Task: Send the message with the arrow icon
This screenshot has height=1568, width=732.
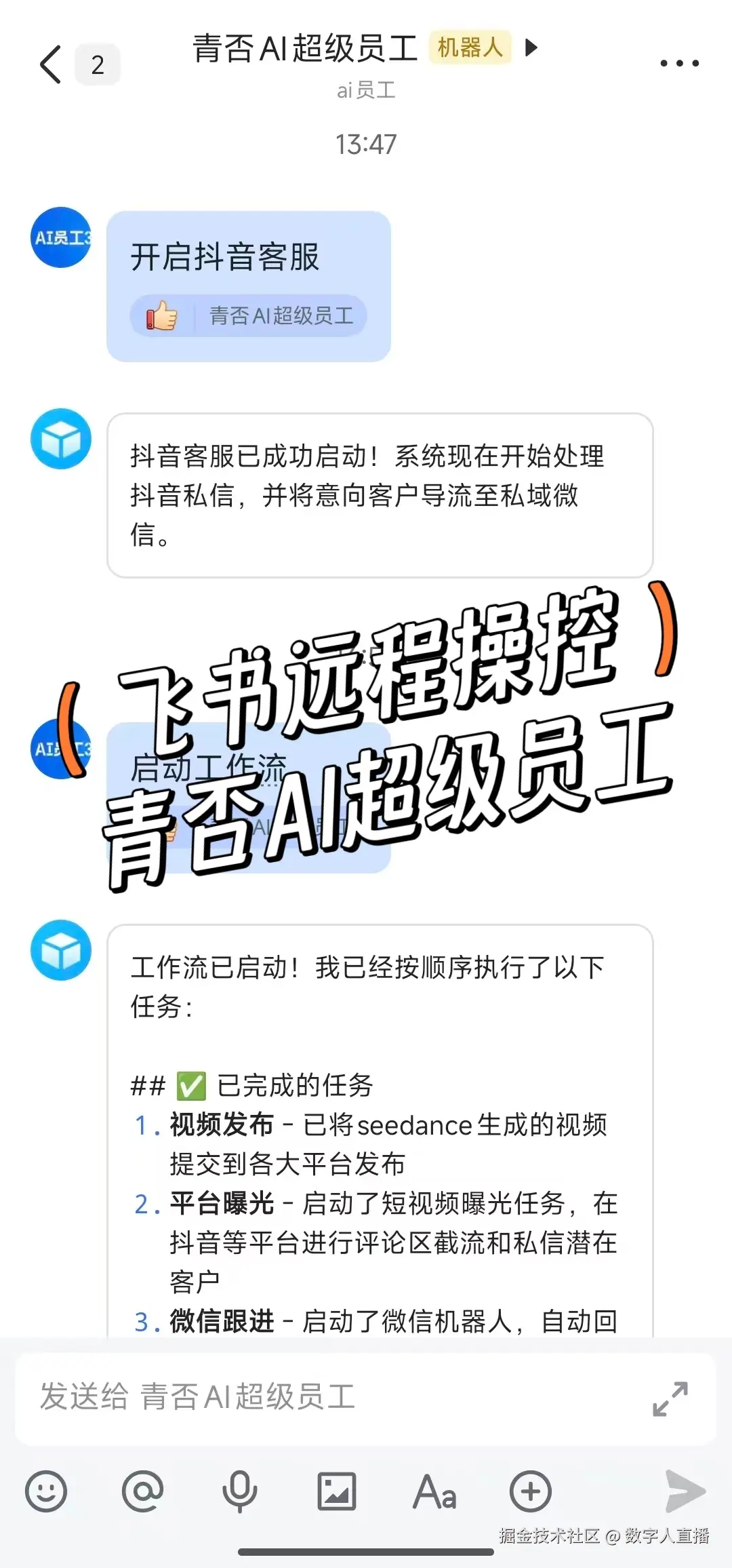Action: [685, 1491]
